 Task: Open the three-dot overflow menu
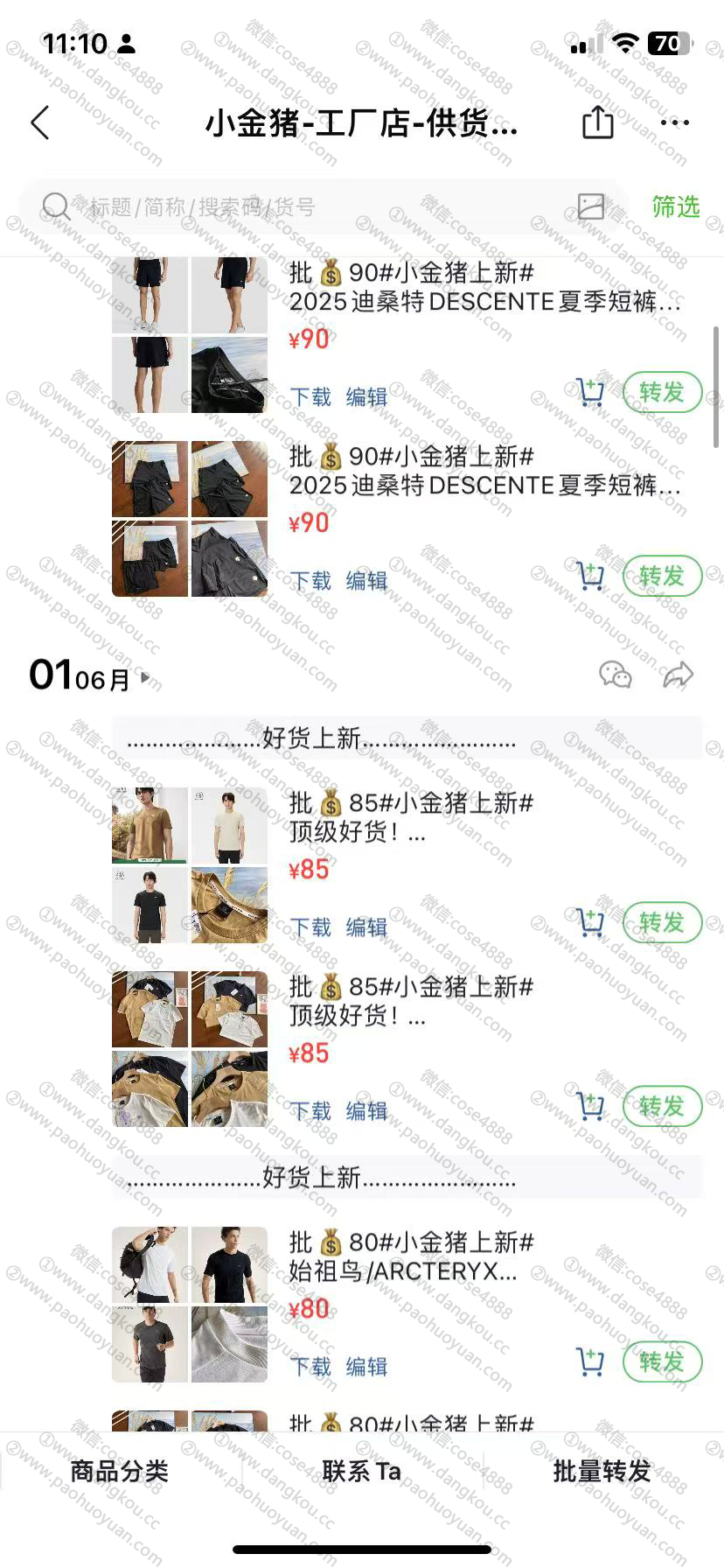point(674,123)
